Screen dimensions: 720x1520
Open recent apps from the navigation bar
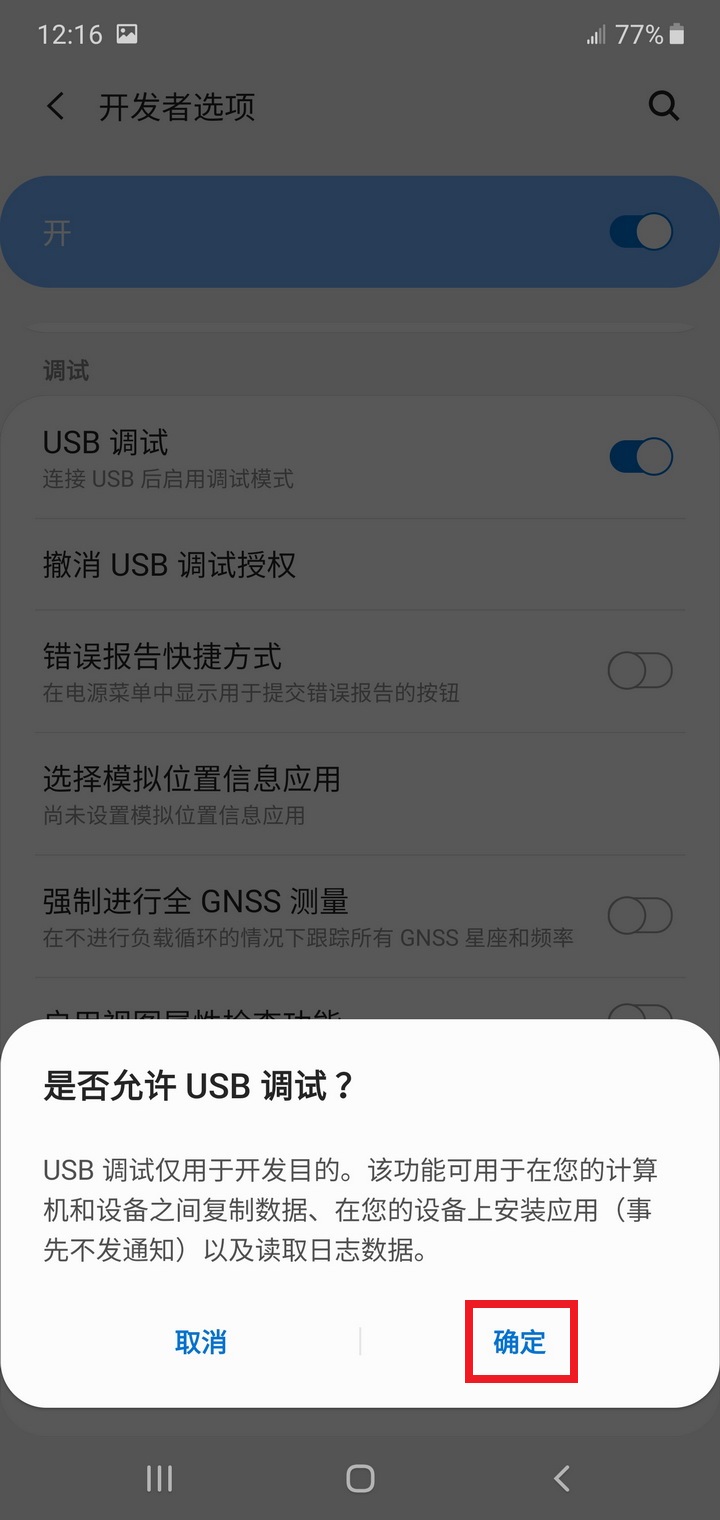click(x=159, y=1478)
